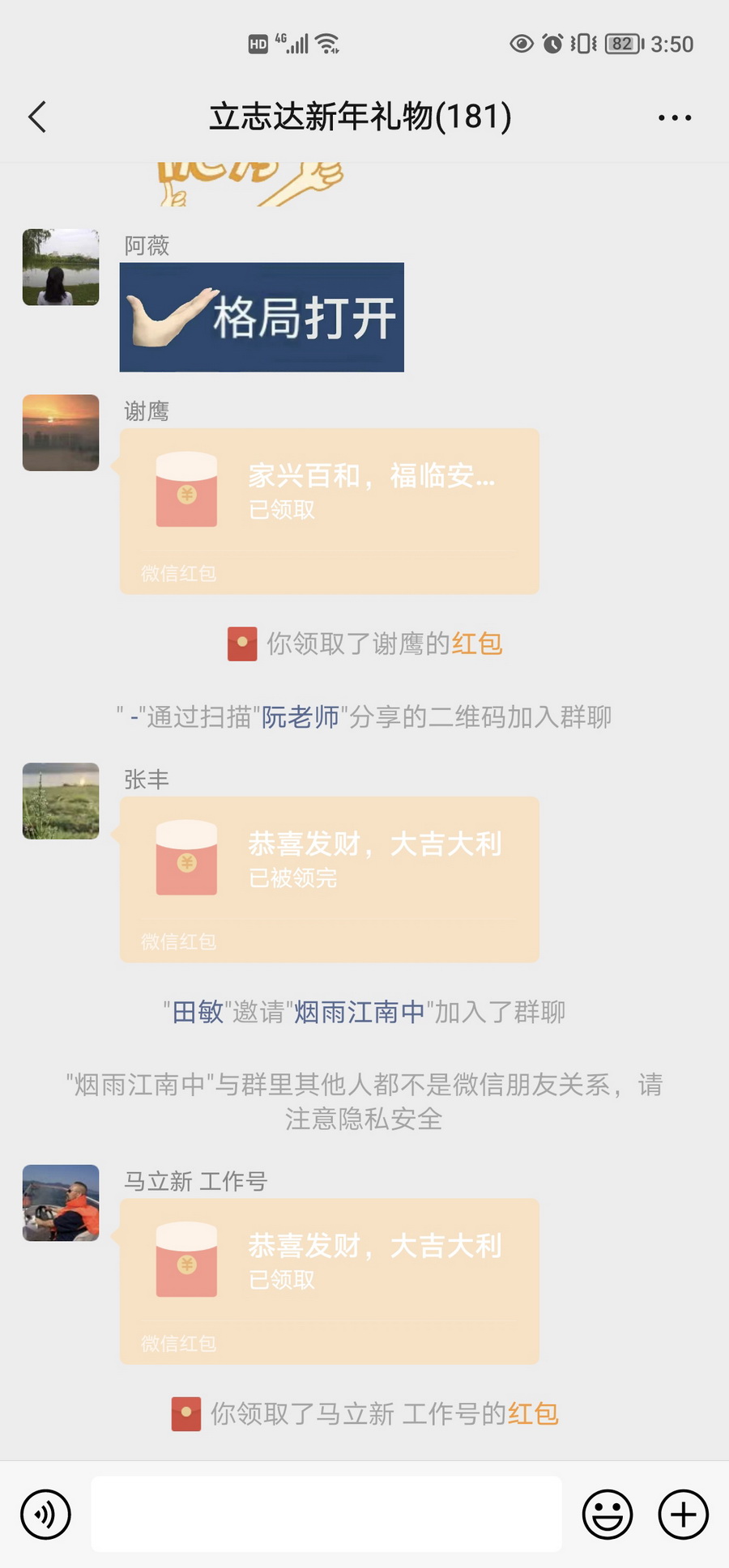Open 阮老师's profile link
Image resolution: width=729 pixels, height=1568 pixels.
tap(300, 716)
